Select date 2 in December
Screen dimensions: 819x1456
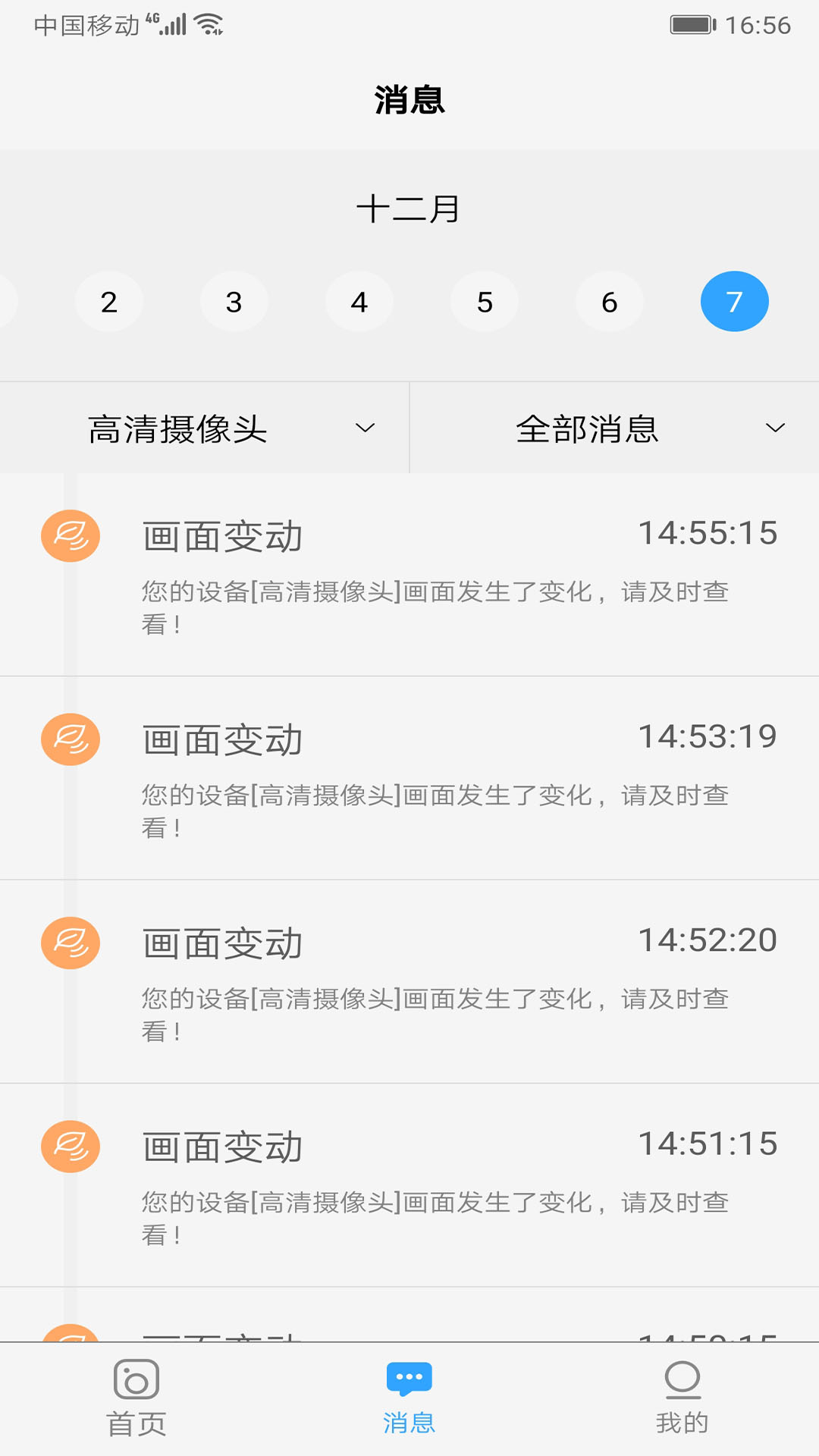[x=109, y=302]
